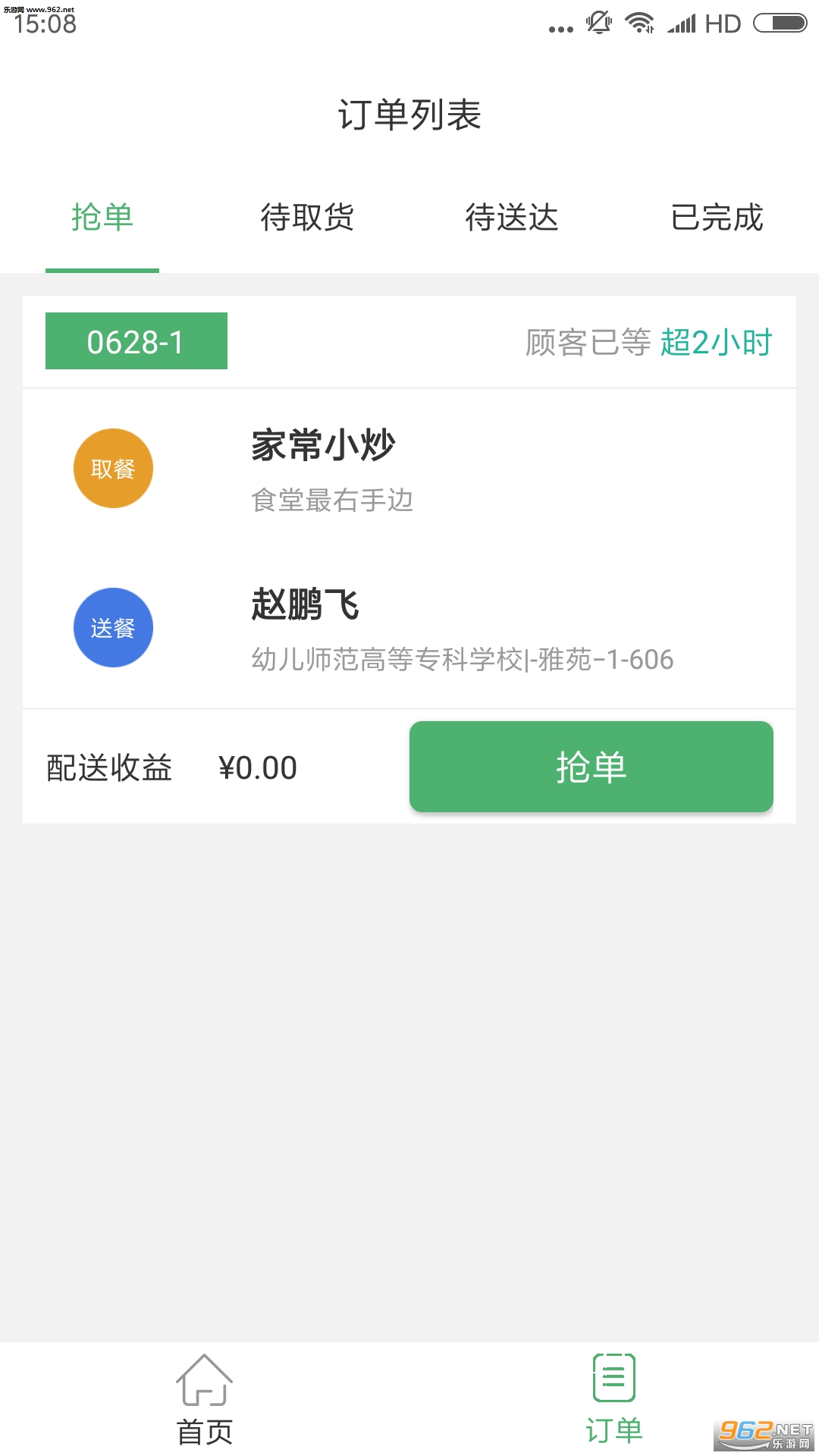Open the 家常小炒 order card
The width and height of the screenshot is (819, 1456).
pos(409,470)
